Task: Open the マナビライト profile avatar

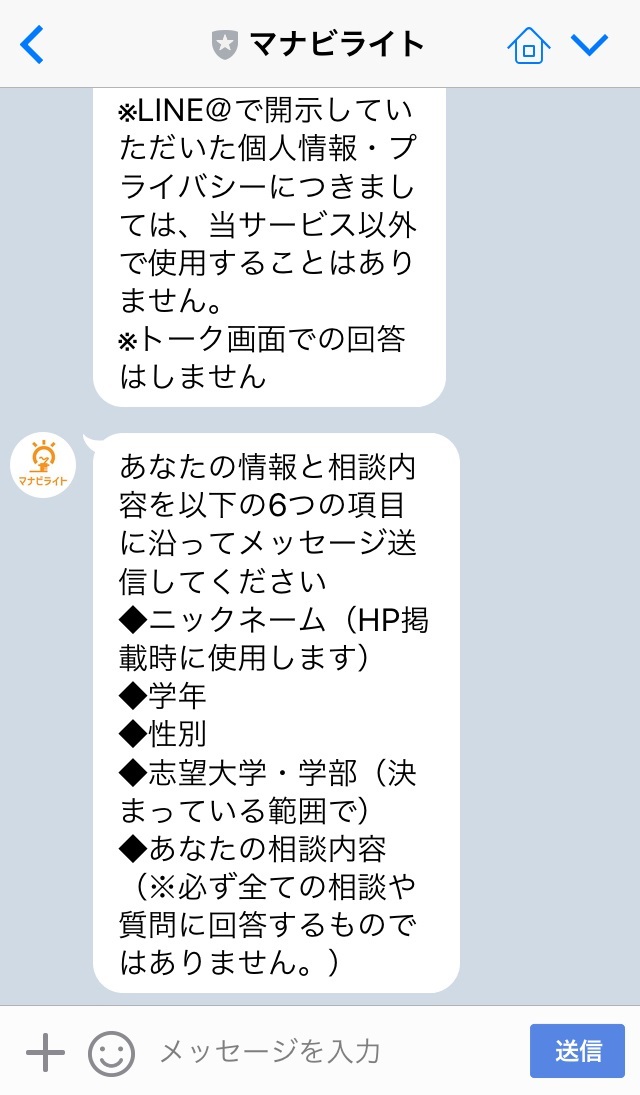Action: click(43, 464)
